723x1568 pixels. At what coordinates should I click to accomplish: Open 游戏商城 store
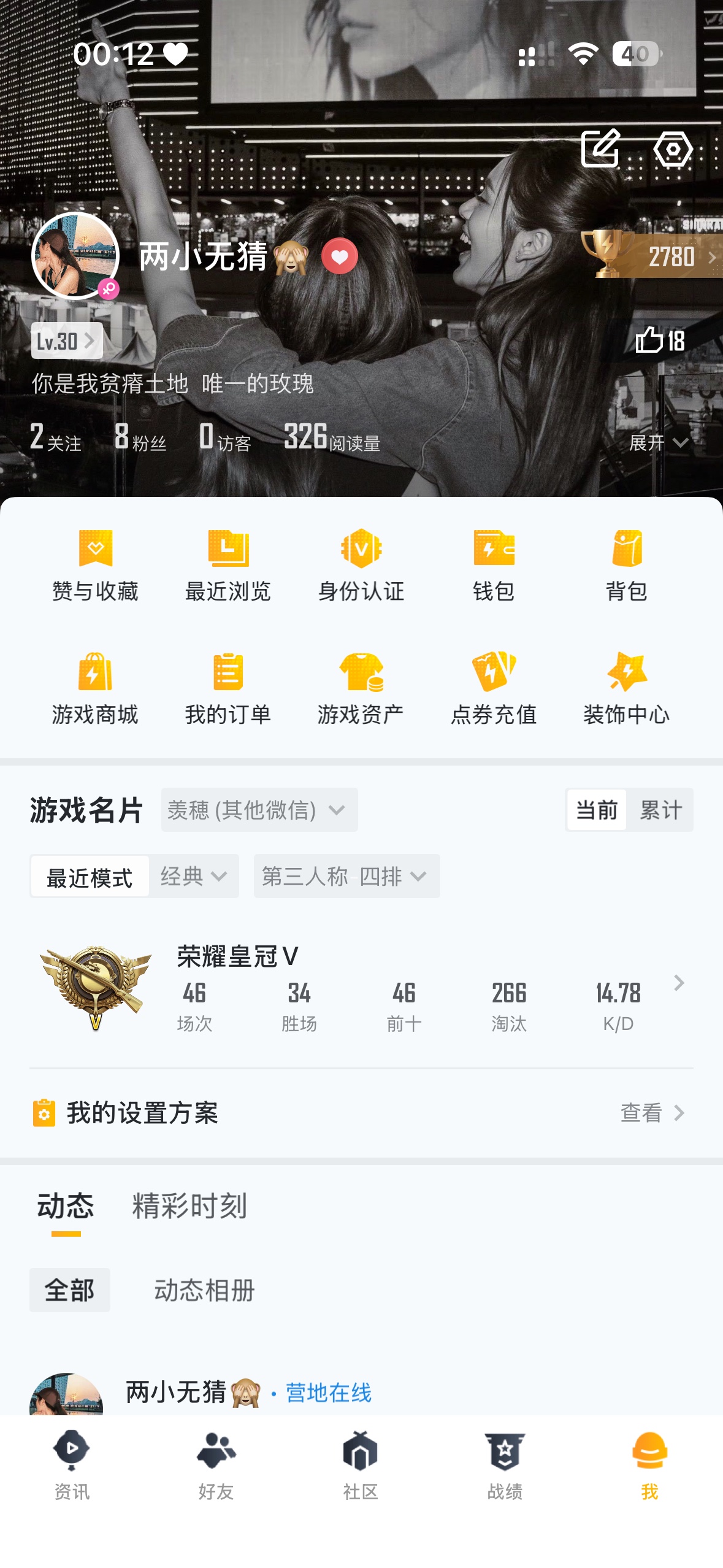point(95,689)
